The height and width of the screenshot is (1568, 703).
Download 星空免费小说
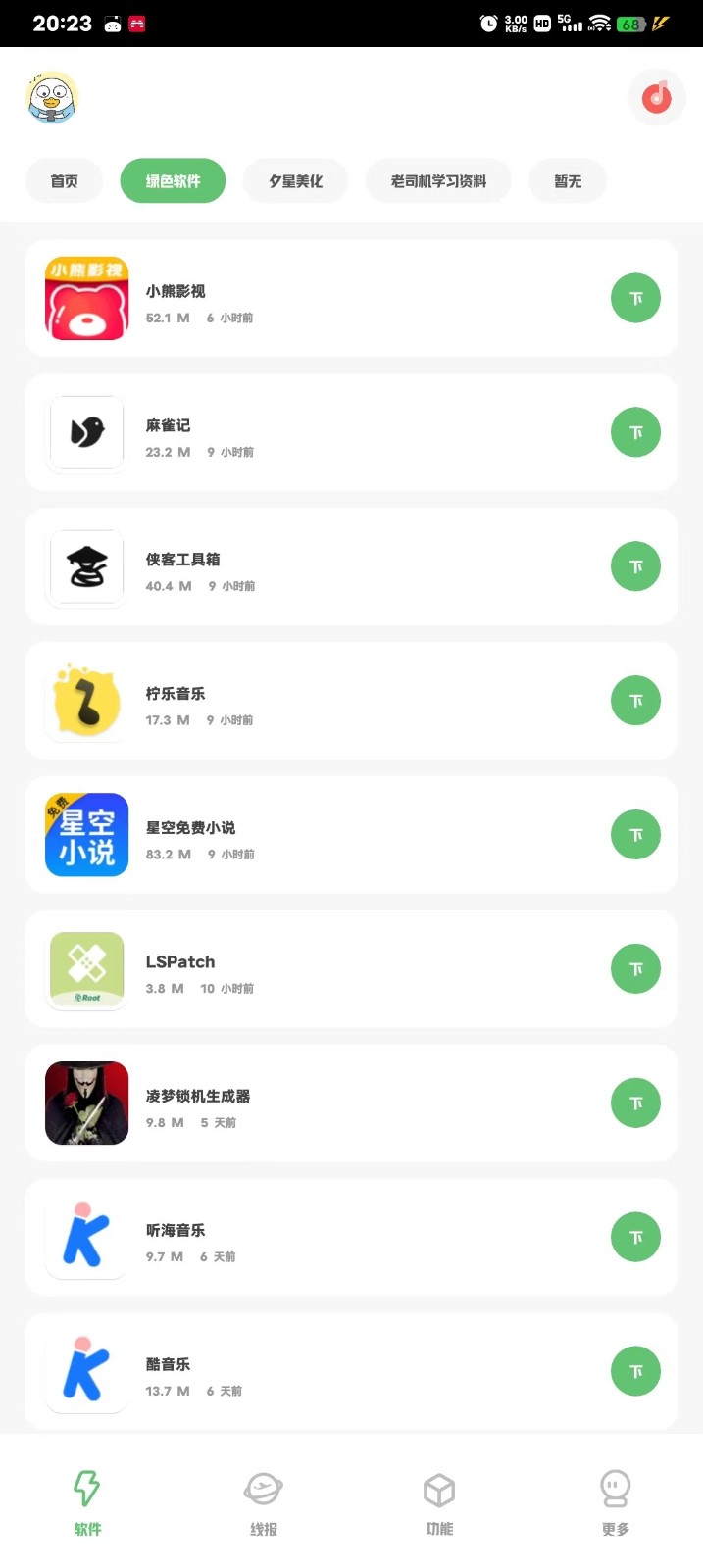click(635, 835)
